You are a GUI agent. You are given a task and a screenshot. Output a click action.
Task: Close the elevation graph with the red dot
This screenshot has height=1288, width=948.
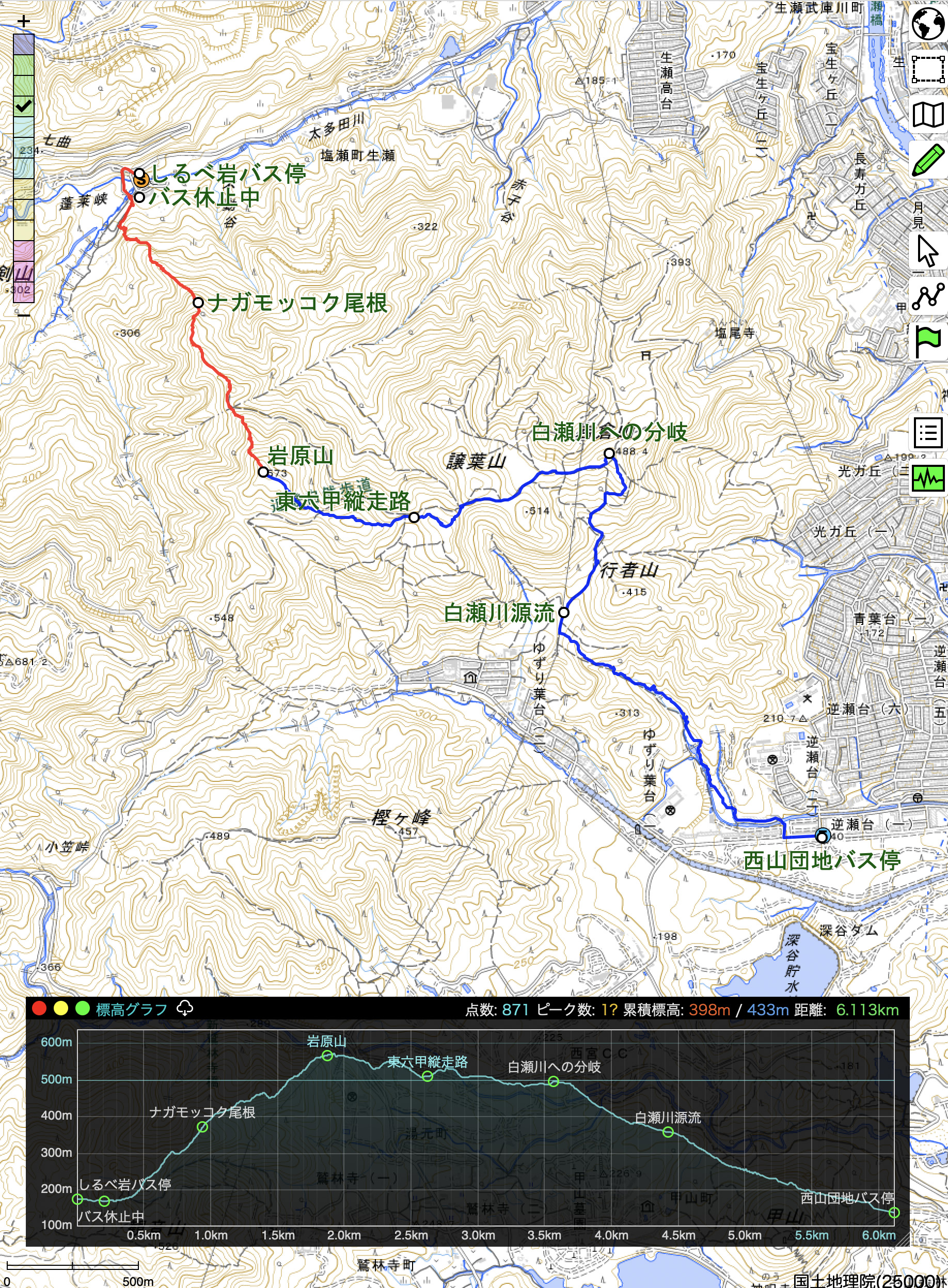[x=39, y=1009]
